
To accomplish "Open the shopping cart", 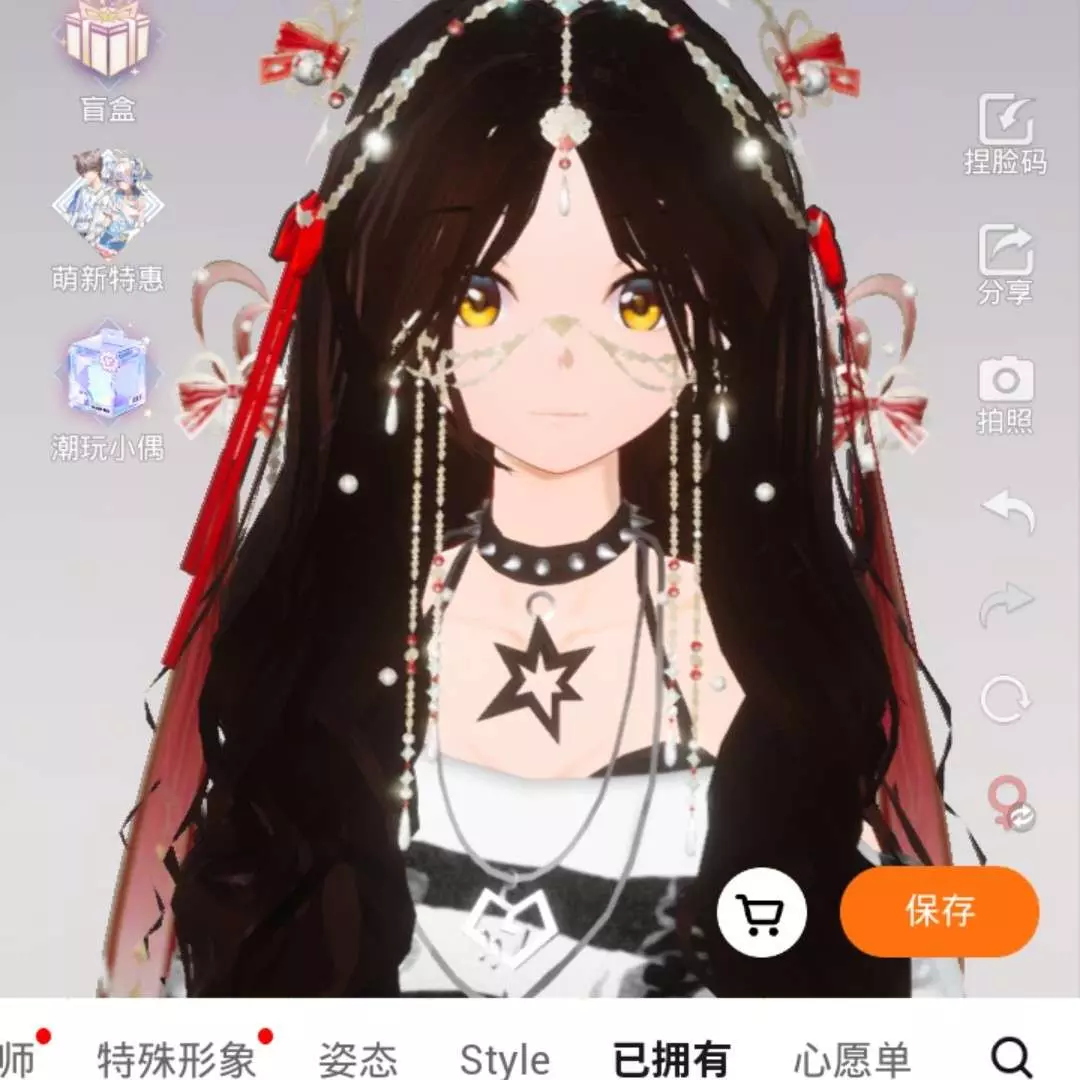I will (x=762, y=912).
